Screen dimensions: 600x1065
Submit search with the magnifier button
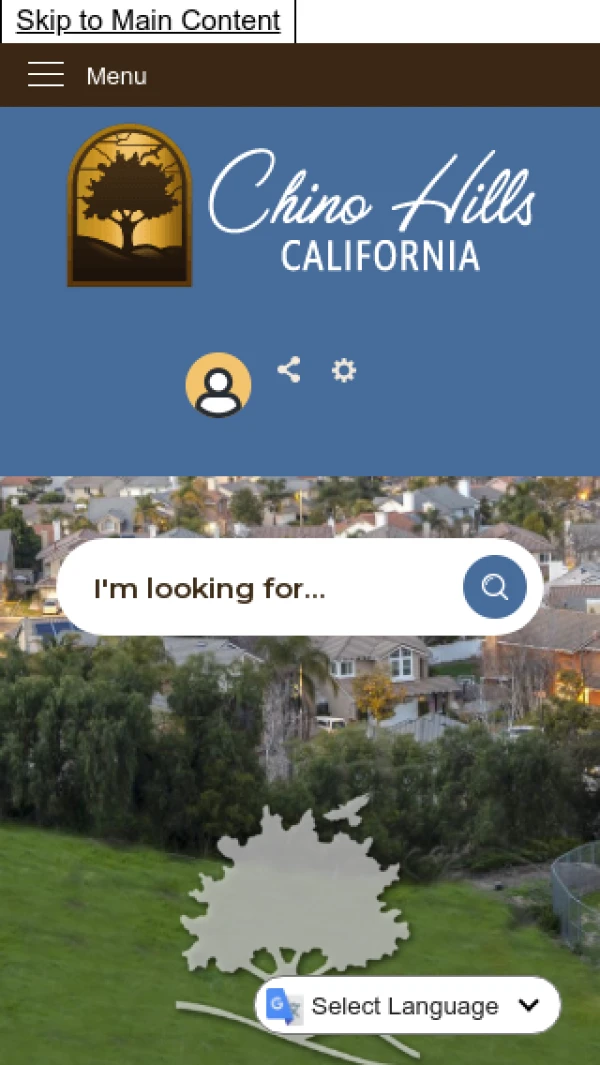[x=494, y=587]
